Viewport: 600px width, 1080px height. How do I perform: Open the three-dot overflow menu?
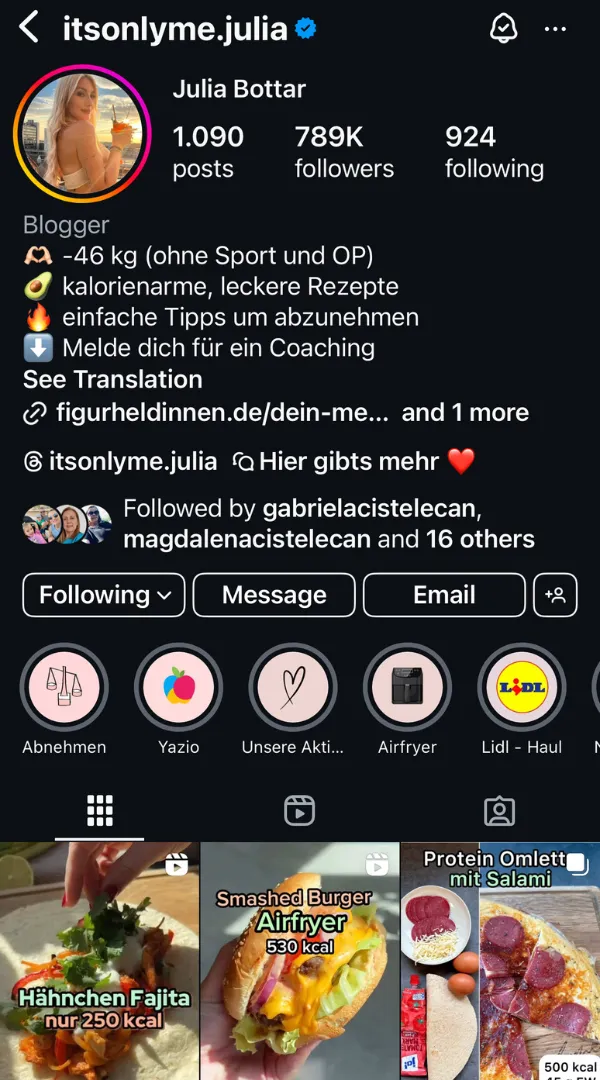coord(555,29)
